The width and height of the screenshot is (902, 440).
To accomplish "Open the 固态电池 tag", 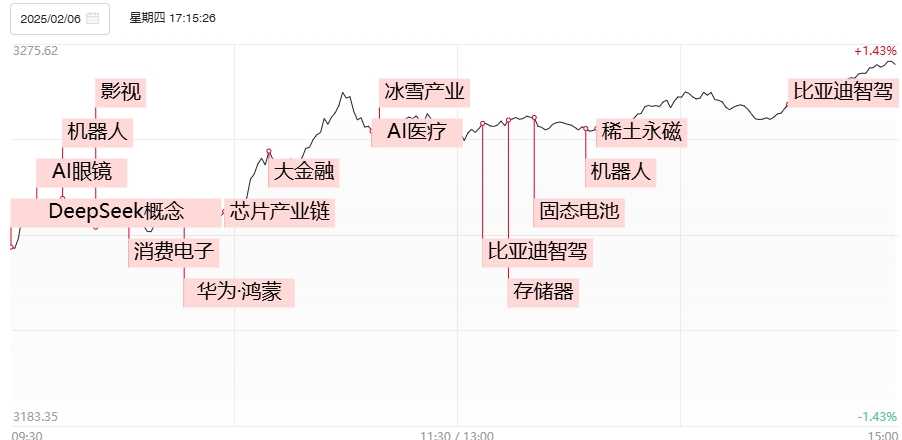I will click(579, 211).
